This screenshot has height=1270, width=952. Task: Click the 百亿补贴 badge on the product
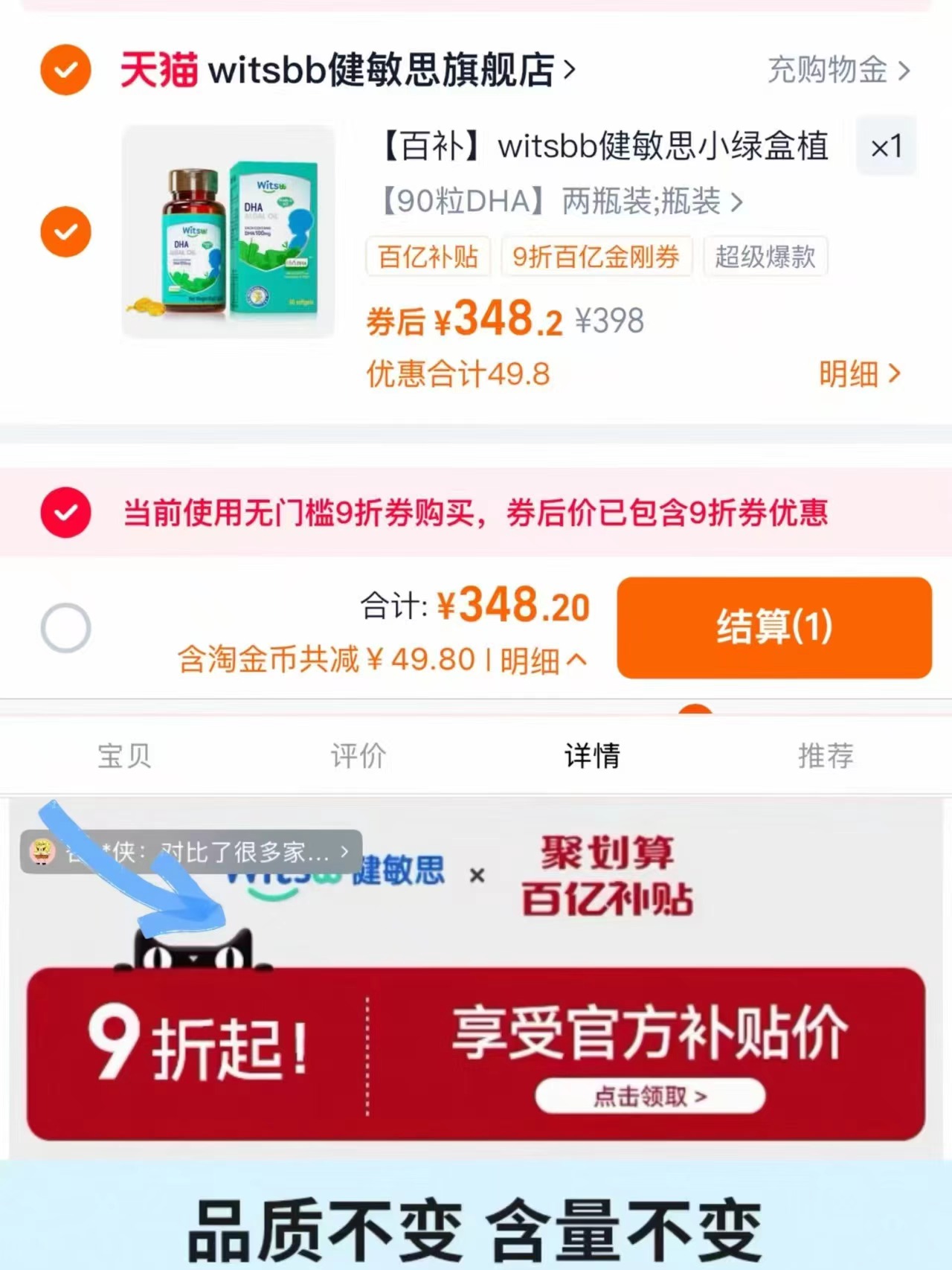click(428, 257)
